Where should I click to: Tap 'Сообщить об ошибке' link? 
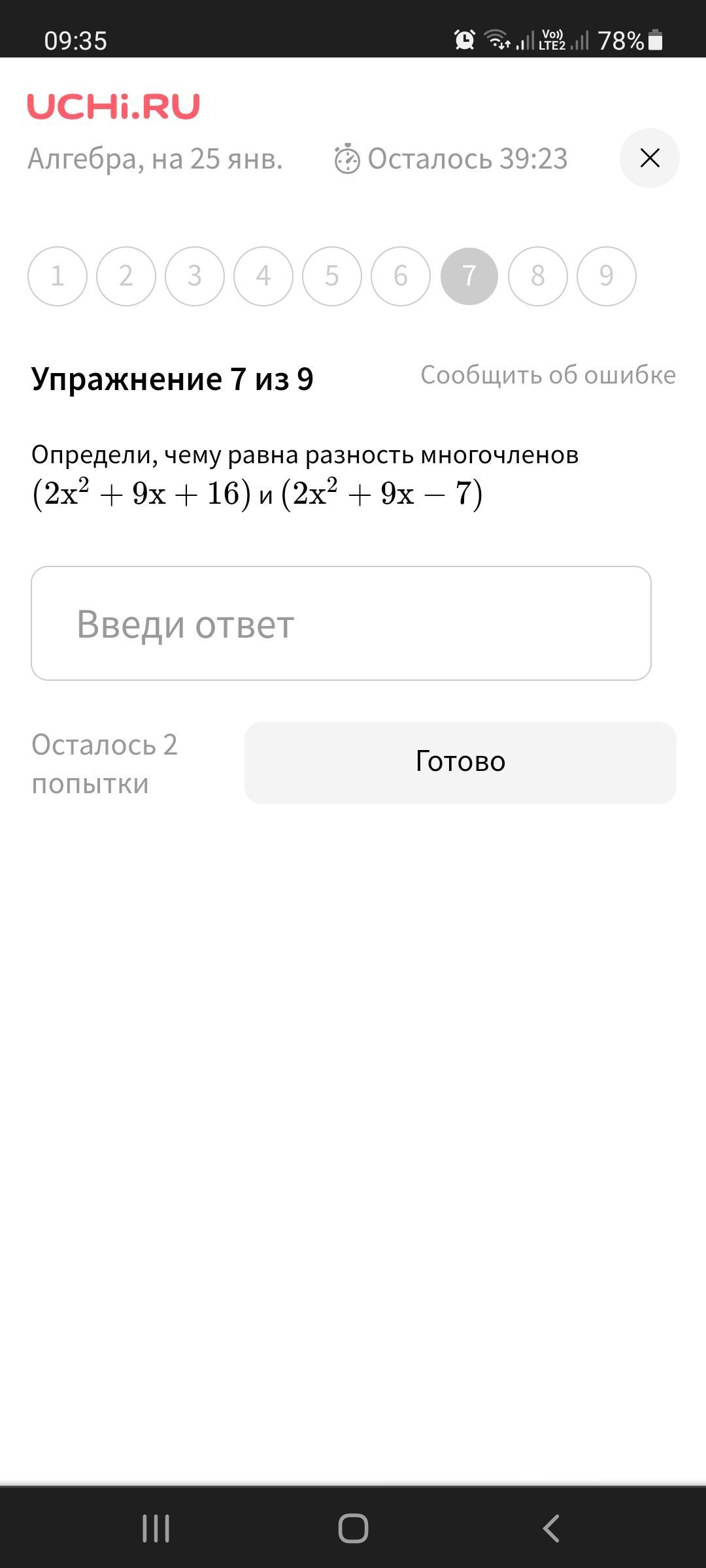(548, 375)
